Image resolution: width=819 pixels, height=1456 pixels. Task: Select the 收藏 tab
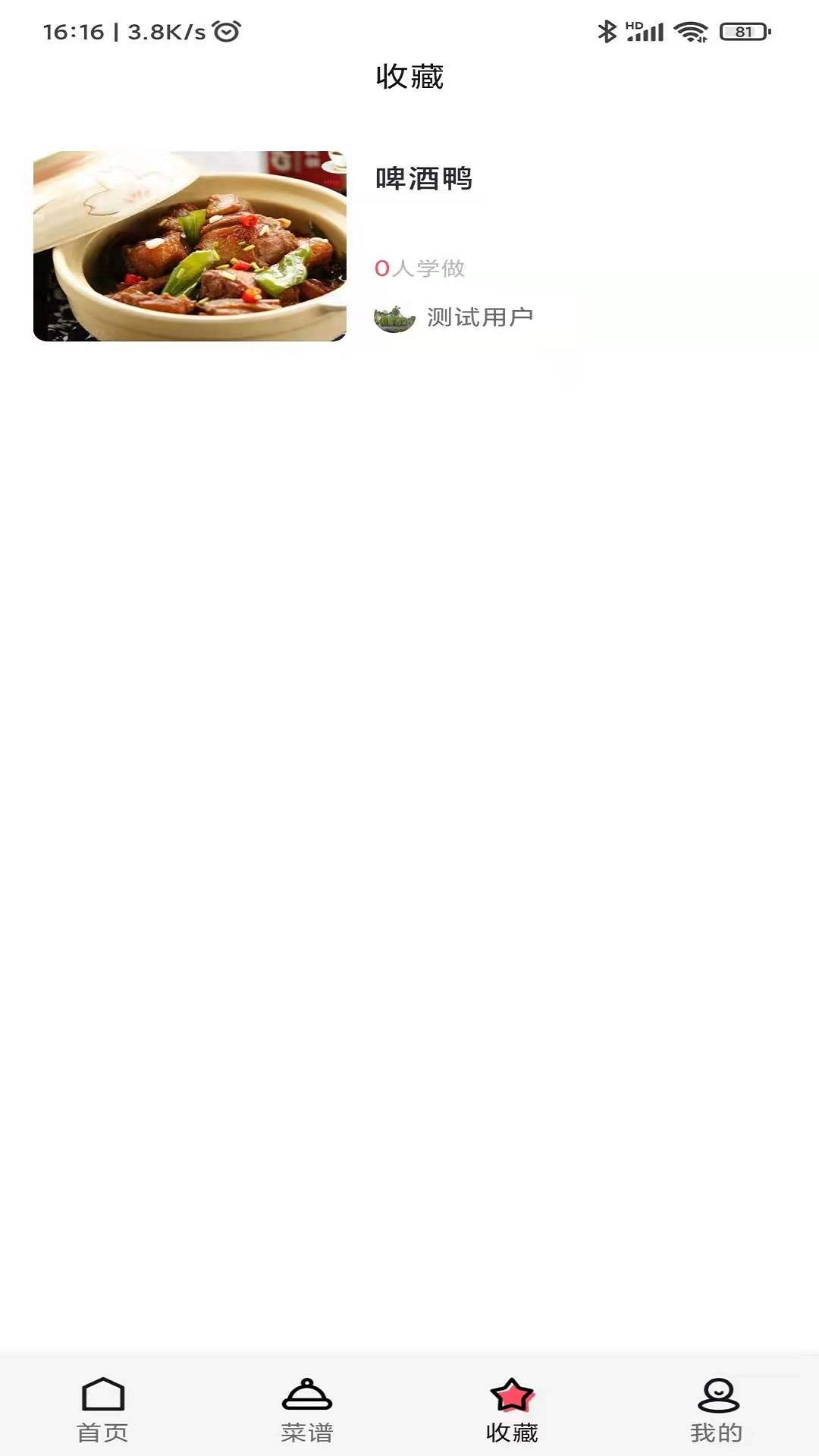click(512, 1410)
